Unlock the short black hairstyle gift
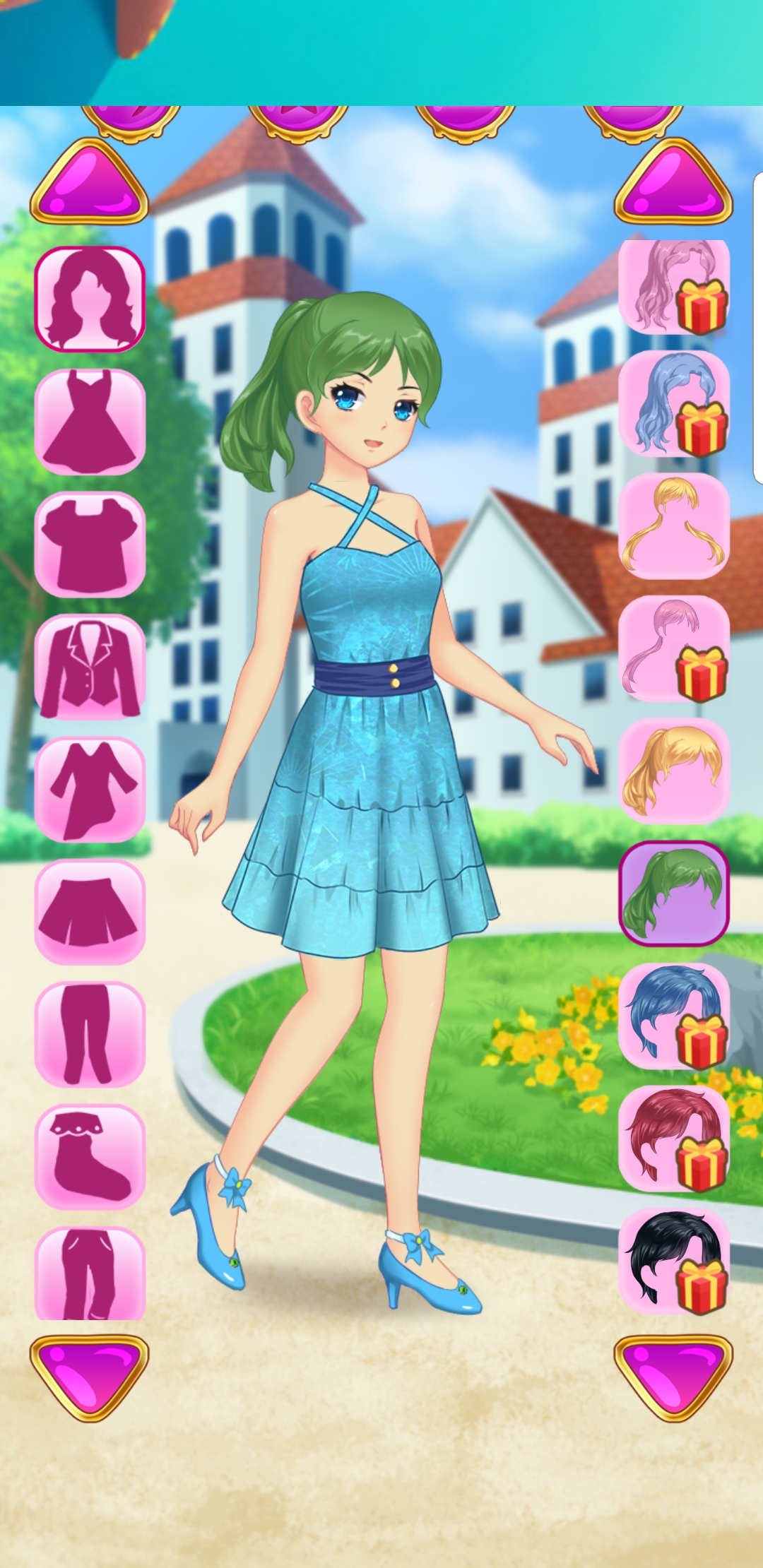The height and width of the screenshot is (1568, 763). [x=674, y=1261]
